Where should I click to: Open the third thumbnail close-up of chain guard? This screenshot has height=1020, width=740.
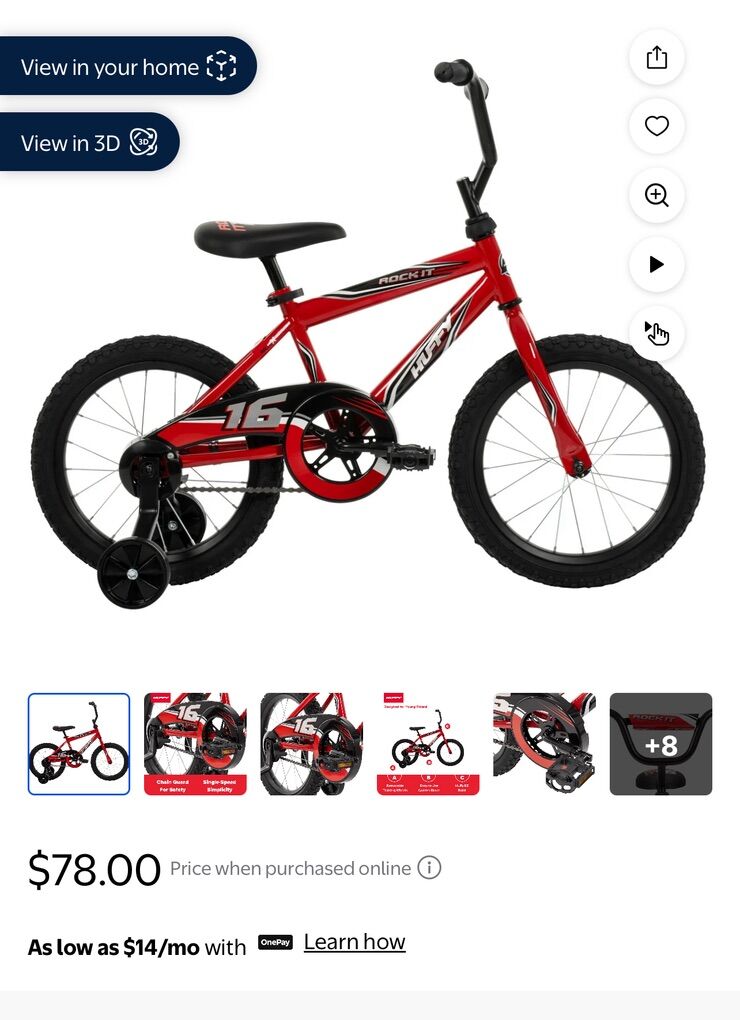312,744
